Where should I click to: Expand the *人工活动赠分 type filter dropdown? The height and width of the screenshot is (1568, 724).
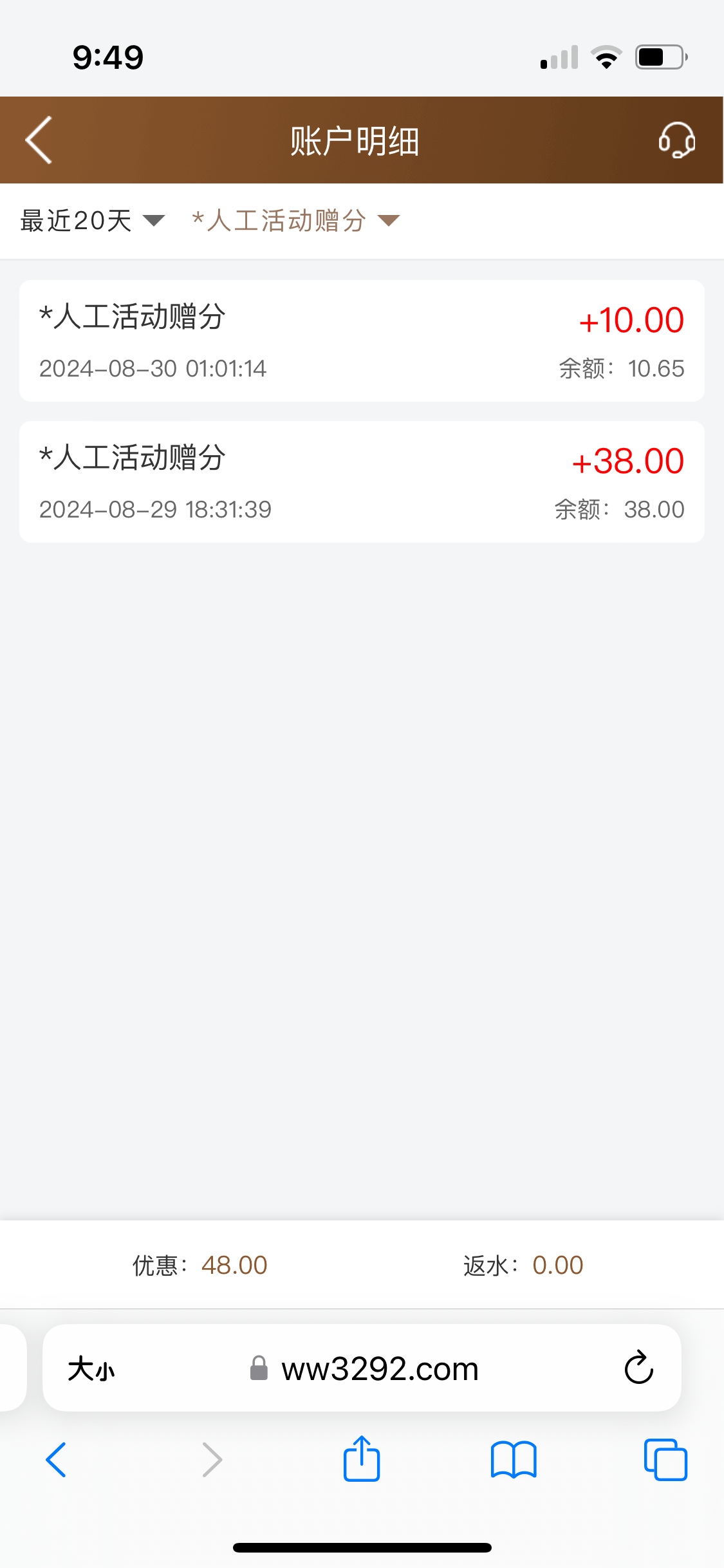(295, 221)
